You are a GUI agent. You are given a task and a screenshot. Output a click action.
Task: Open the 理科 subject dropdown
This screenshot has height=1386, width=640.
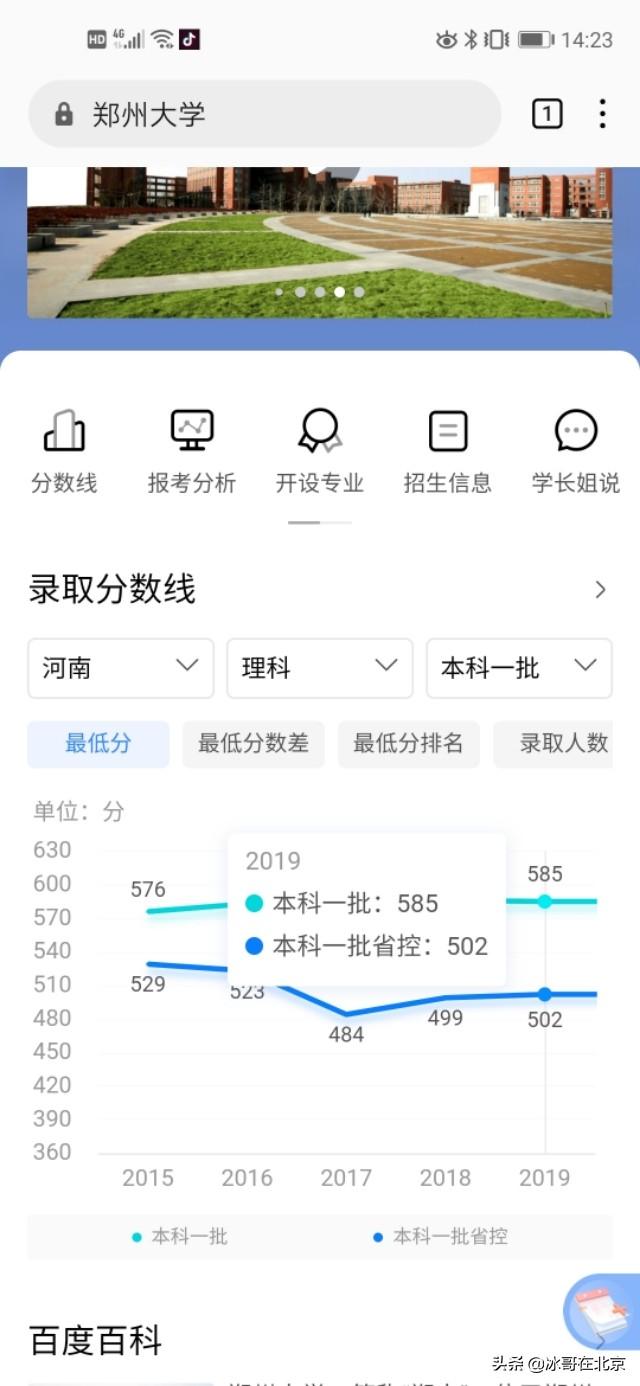(320, 668)
